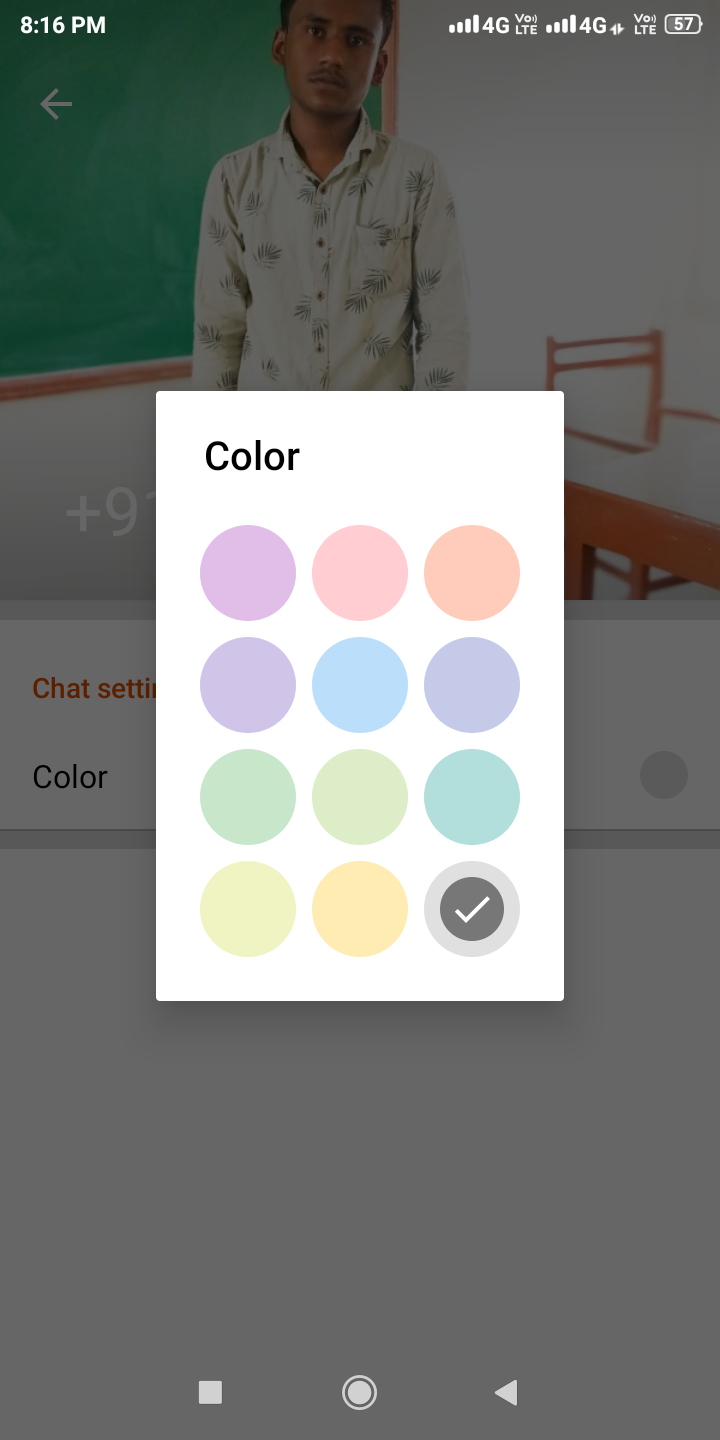Select the pale yellow color swatch
Image resolution: width=720 pixels, height=1440 pixels.
(248, 909)
